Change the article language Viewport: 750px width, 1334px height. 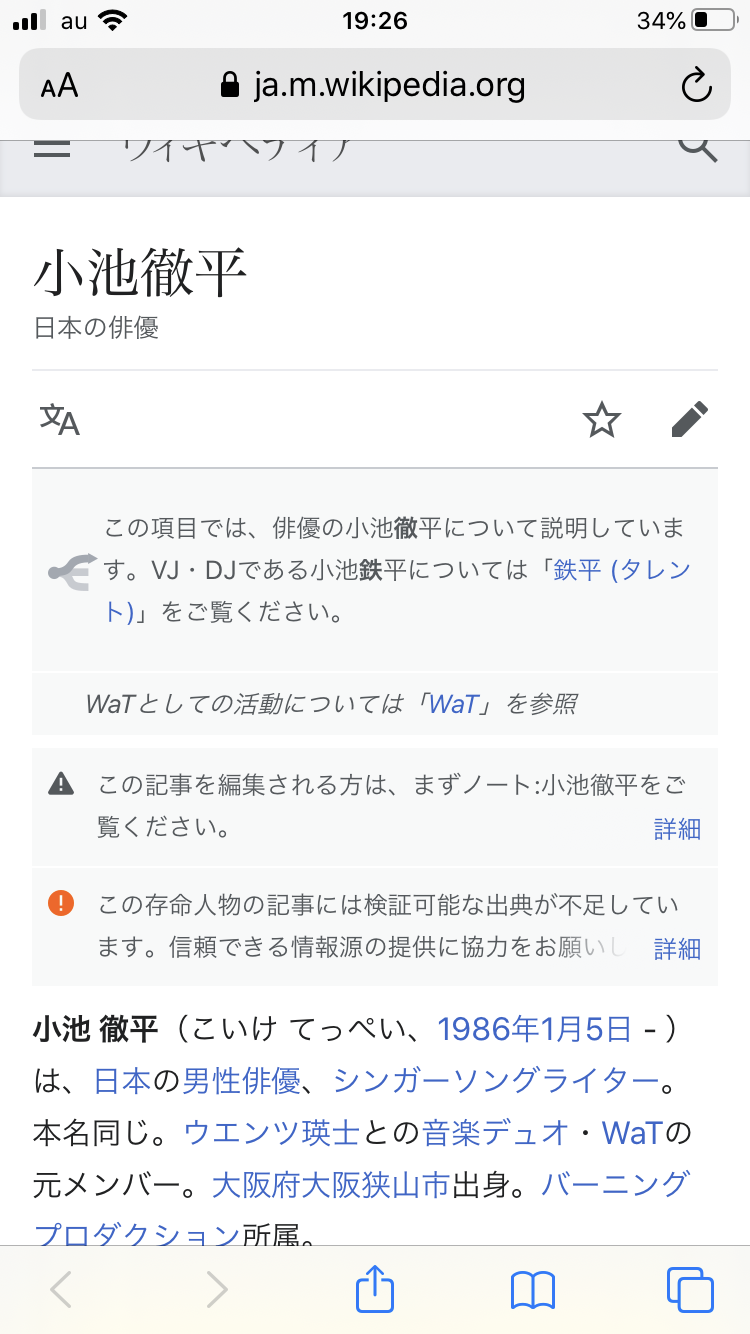pyautogui.click(x=60, y=420)
